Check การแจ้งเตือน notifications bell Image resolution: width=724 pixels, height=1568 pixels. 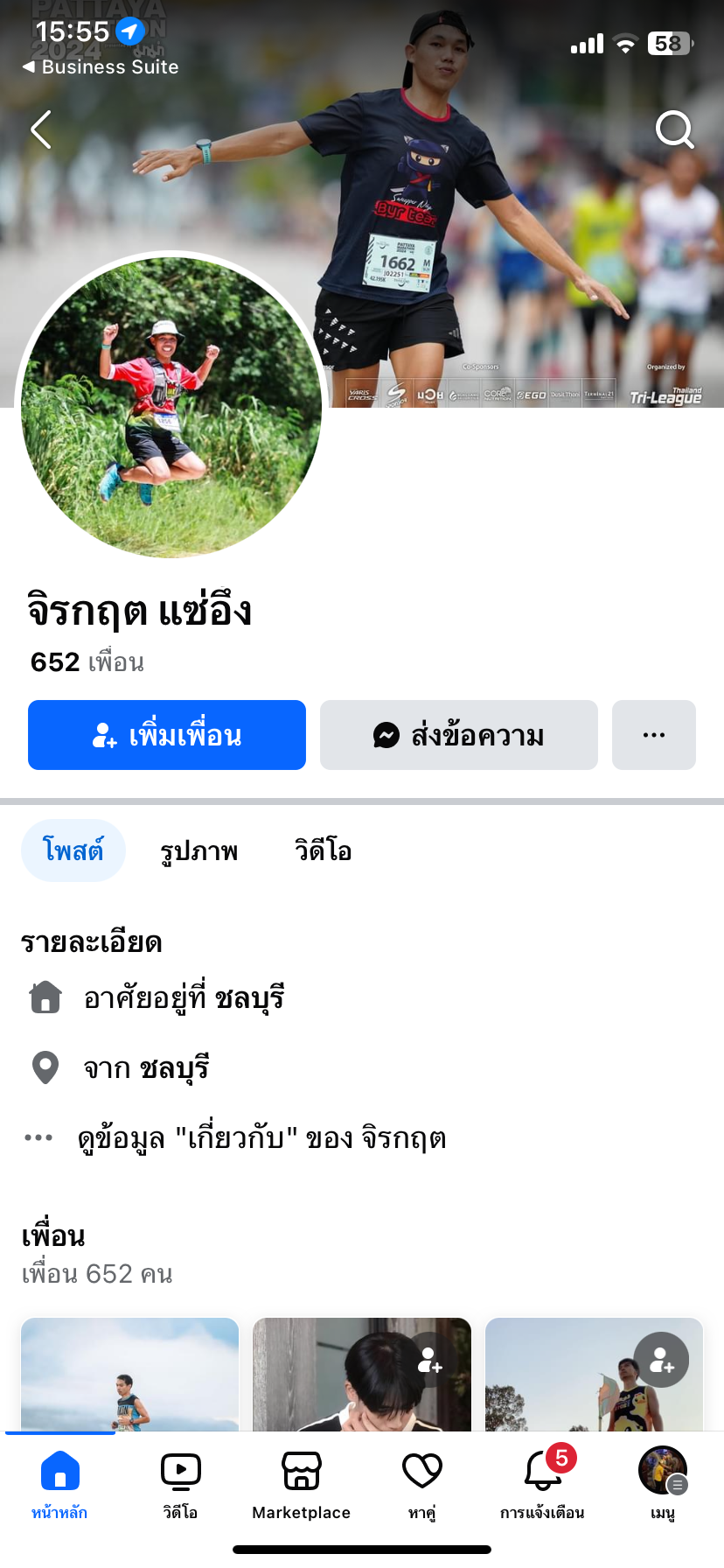[542, 1484]
